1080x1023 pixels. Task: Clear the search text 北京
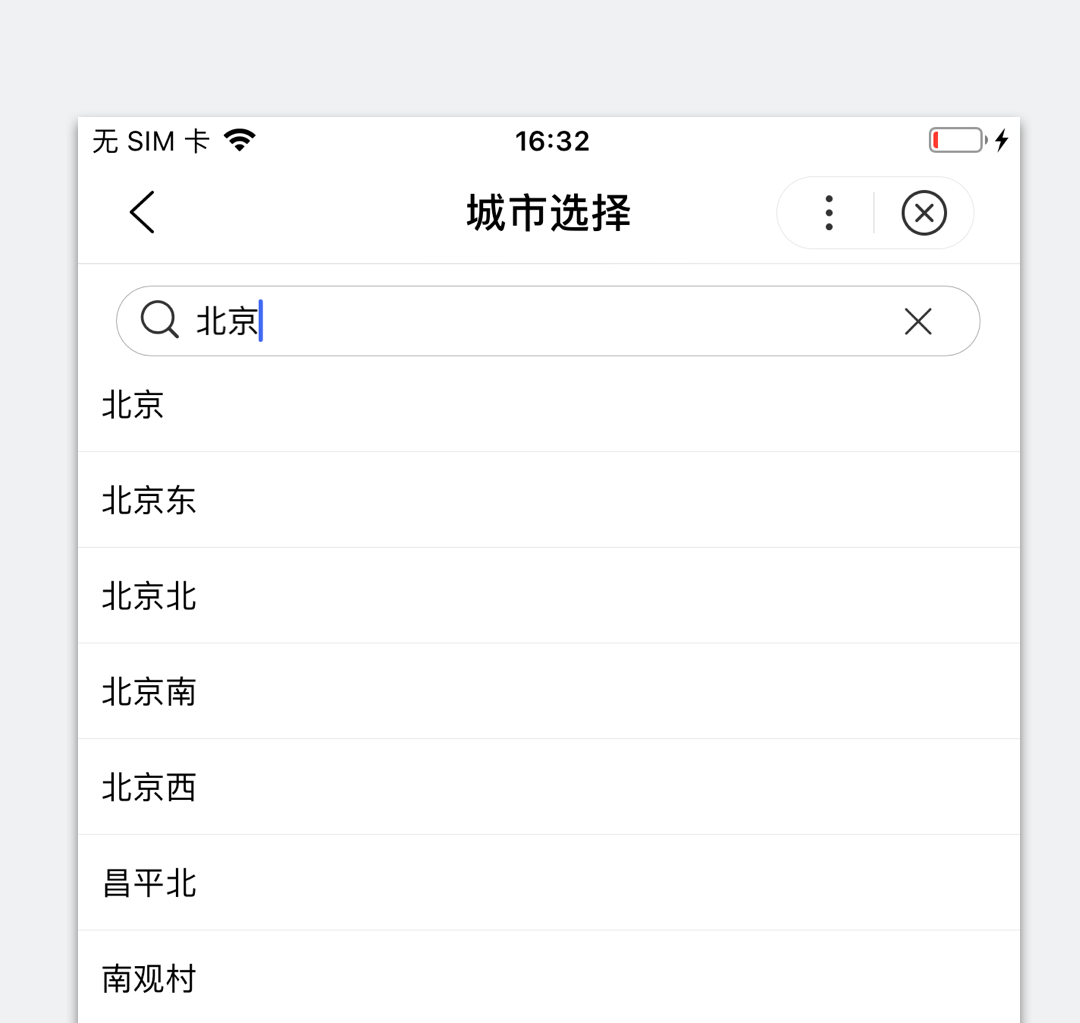click(917, 321)
